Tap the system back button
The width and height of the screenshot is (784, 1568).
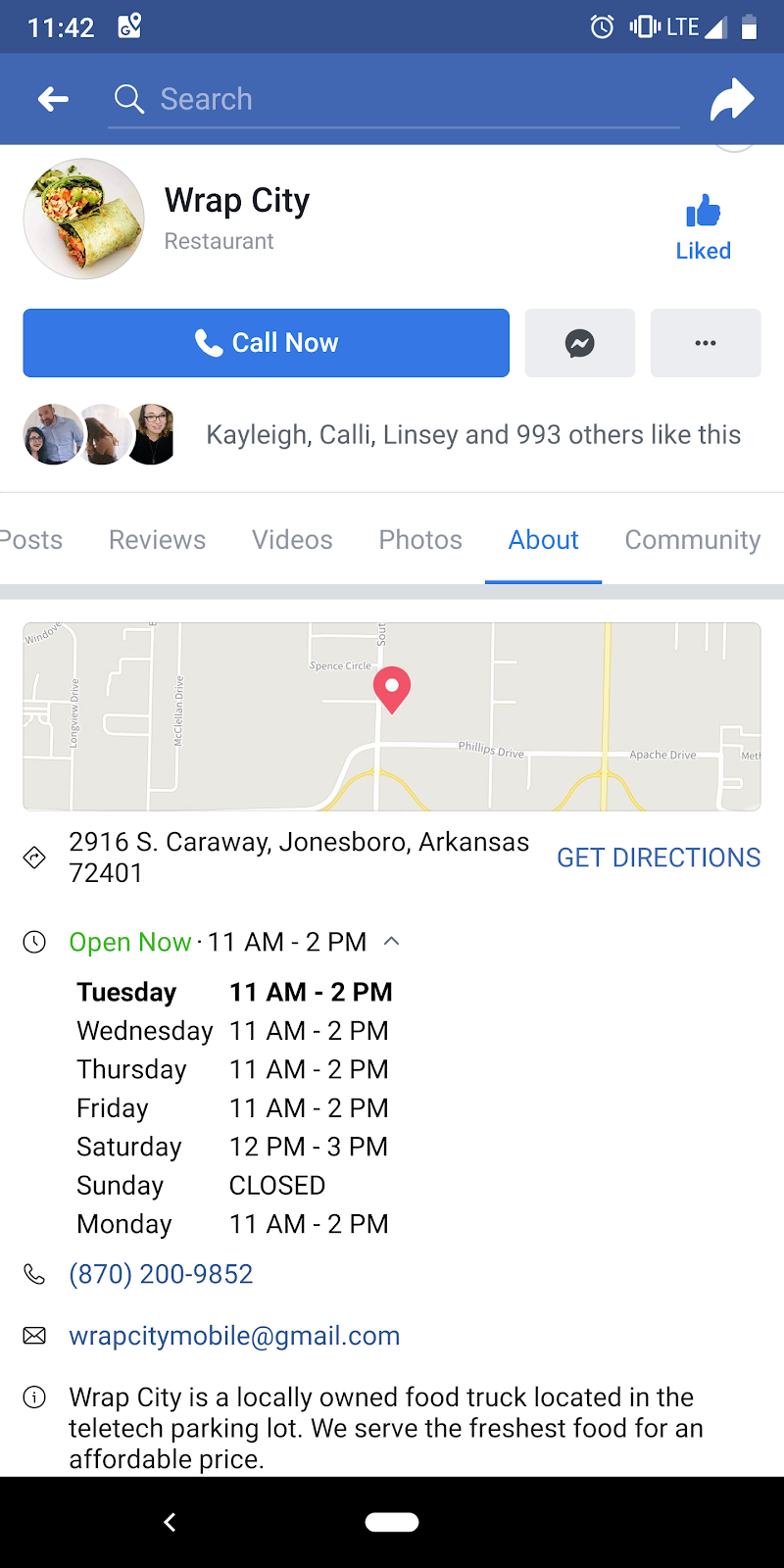point(170,1522)
